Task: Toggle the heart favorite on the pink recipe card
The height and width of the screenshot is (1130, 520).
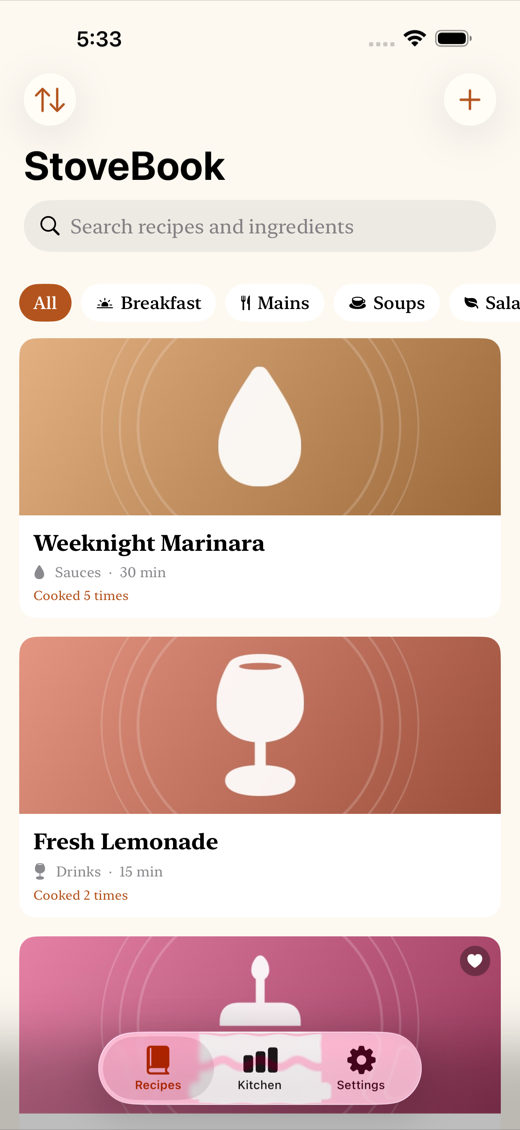Action: (475, 961)
